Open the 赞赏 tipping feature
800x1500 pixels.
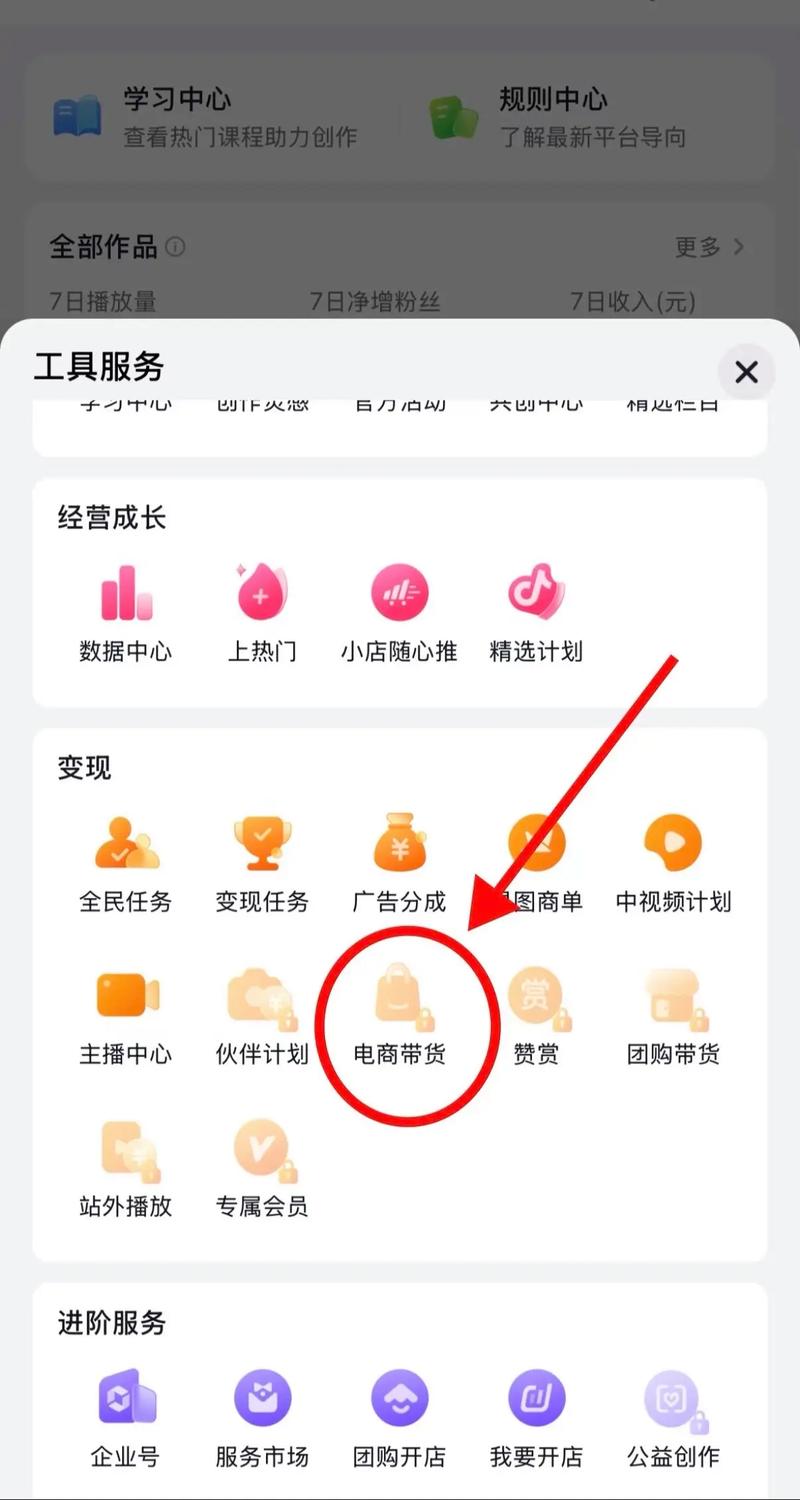[x=537, y=1010]
